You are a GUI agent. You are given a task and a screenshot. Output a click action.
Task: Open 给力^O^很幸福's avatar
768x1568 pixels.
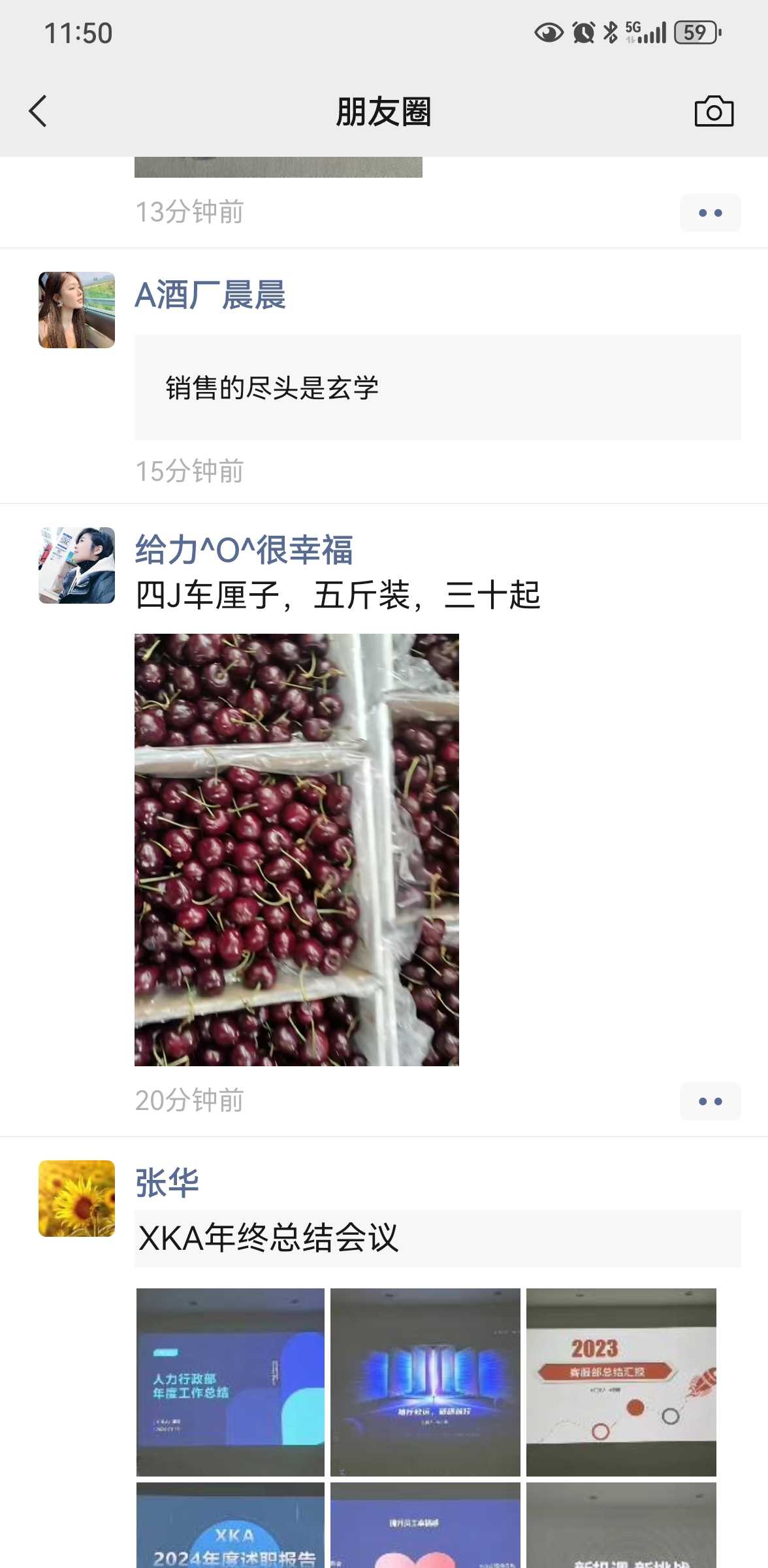pyautogui.click(x=76, y=565)
